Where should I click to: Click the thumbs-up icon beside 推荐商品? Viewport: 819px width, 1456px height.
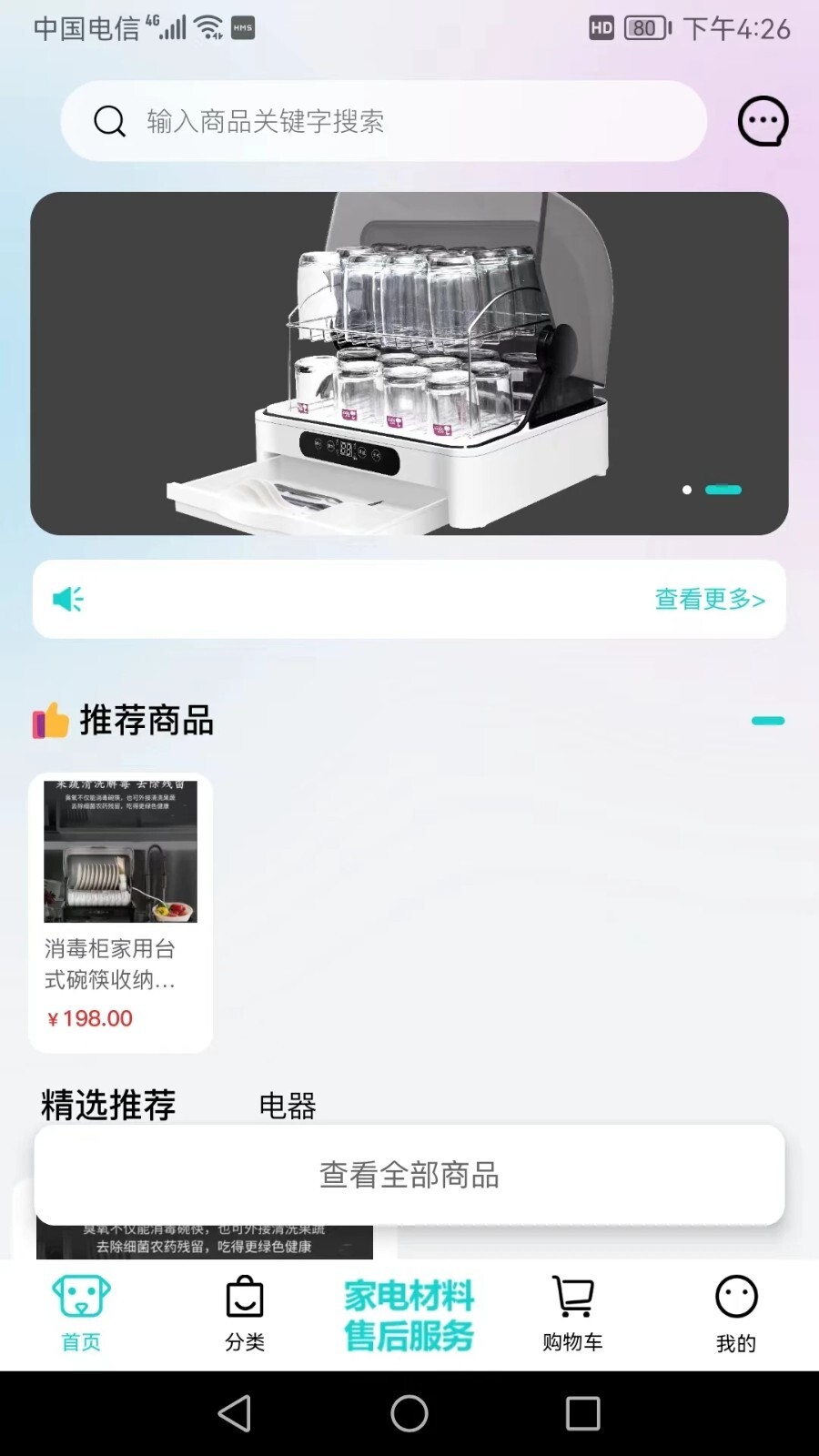50,720
